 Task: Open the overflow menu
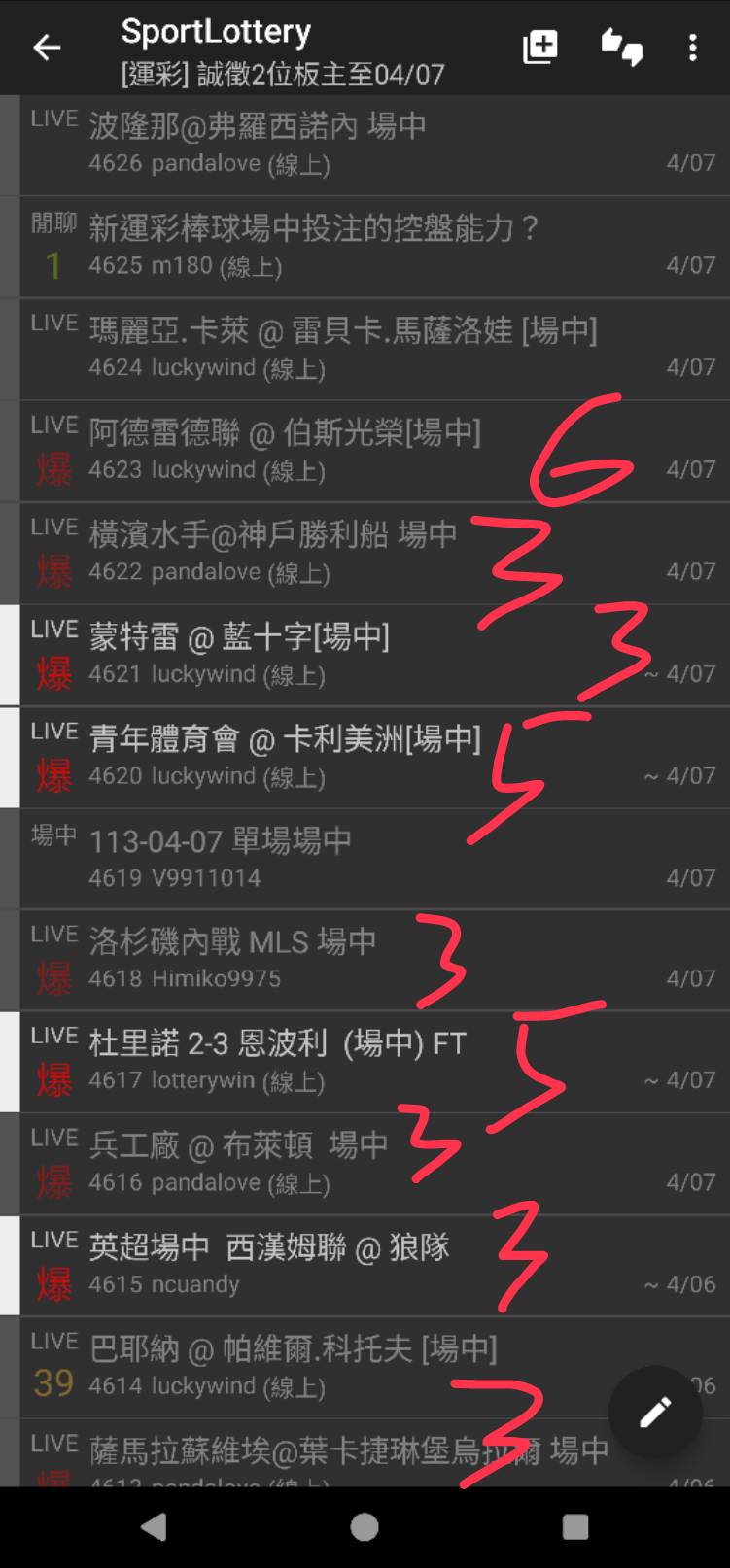(692, 48)
